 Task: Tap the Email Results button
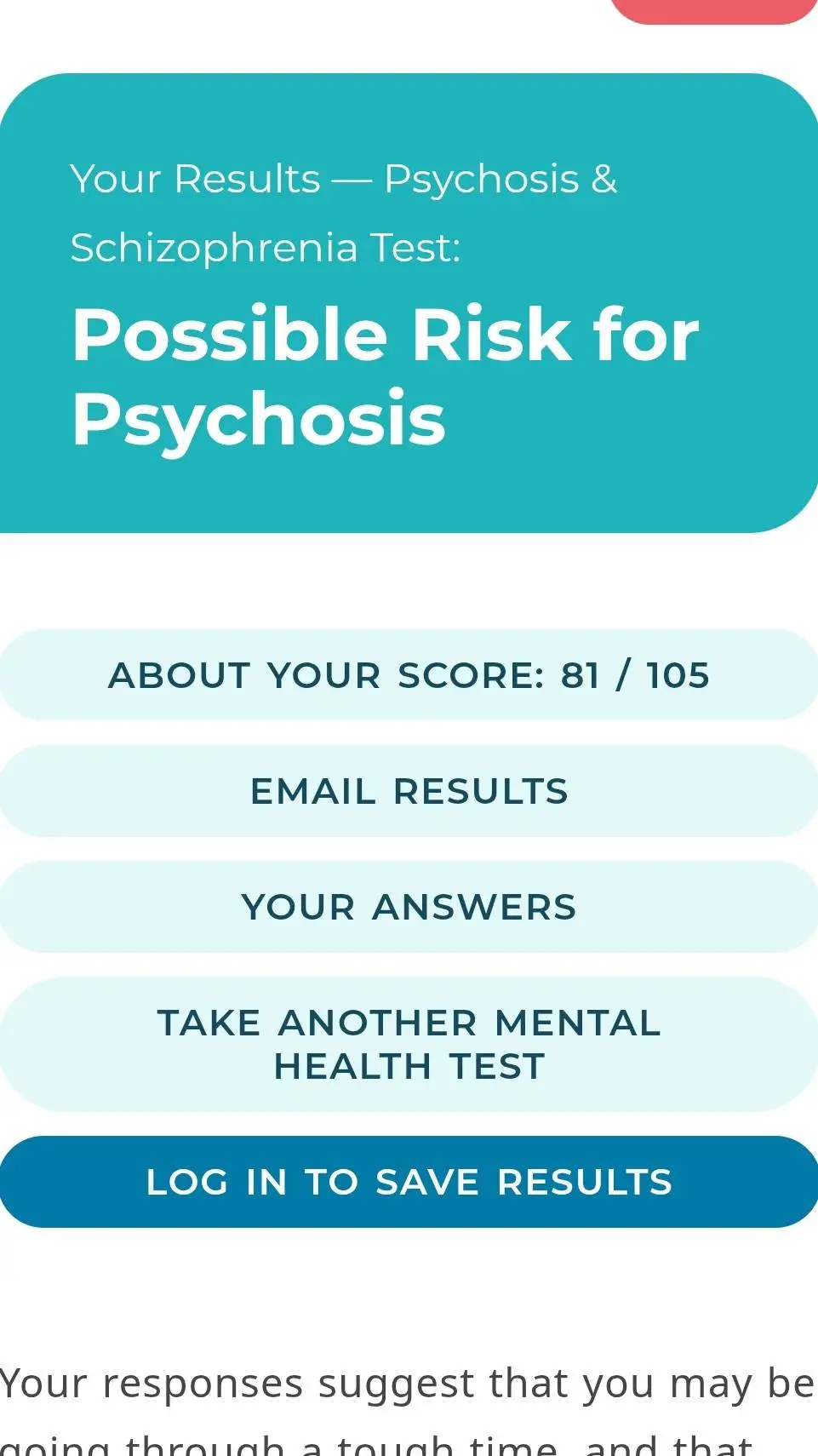(409, 791)
